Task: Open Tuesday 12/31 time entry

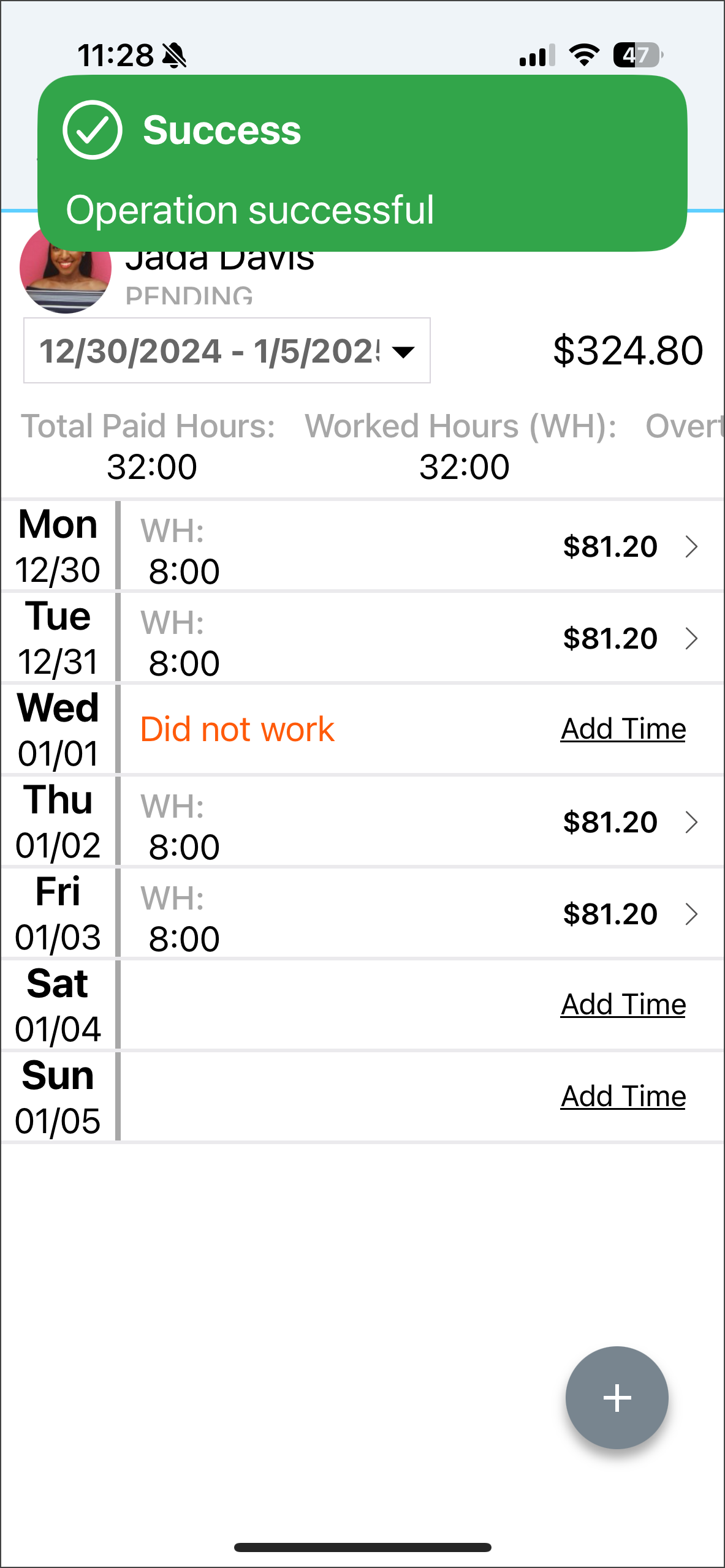Action: pyautogui.click(x=362, y=638)
